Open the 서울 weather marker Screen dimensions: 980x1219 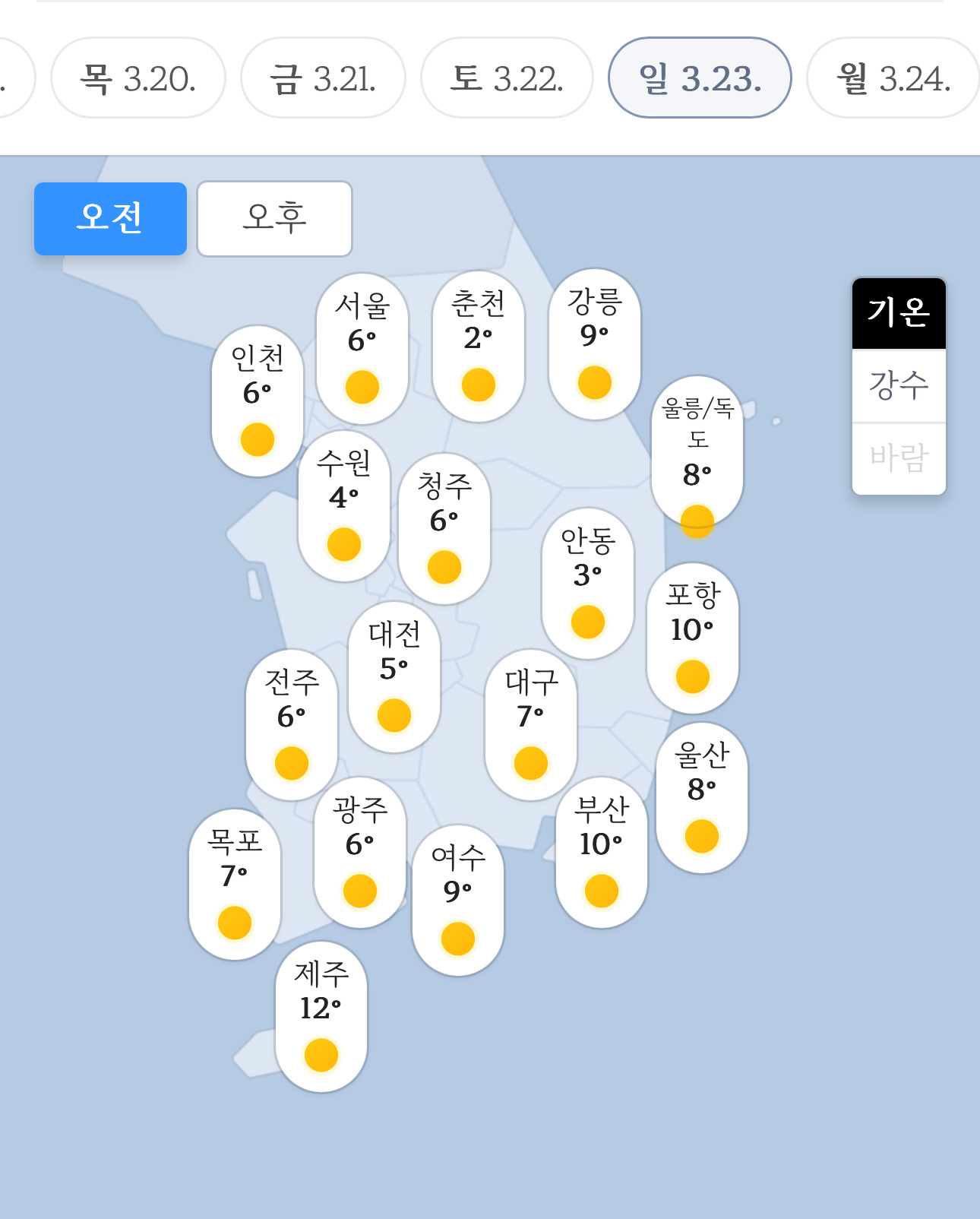click(x=362, y=348)
